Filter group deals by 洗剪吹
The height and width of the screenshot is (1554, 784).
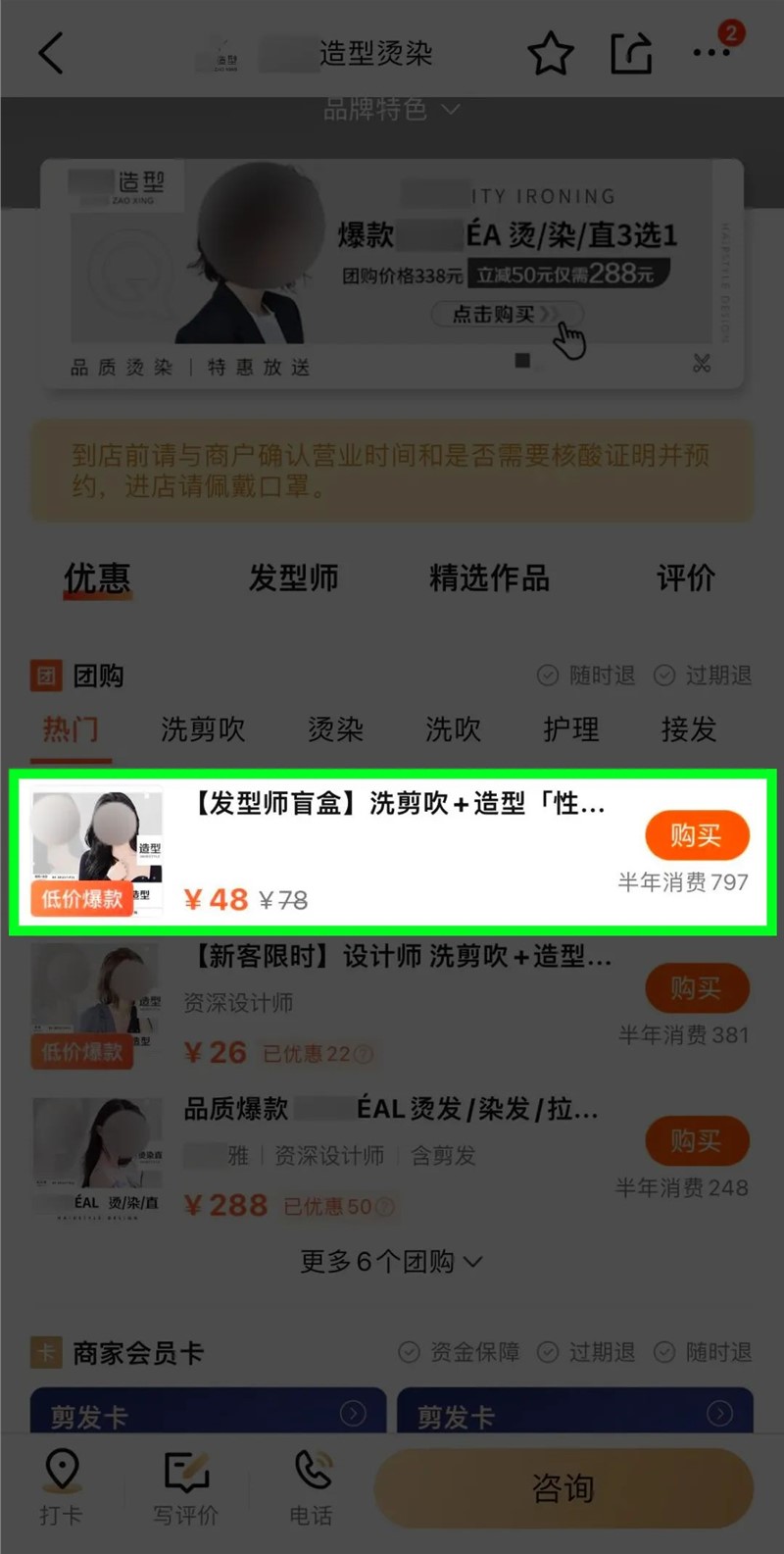coord(203,729)
